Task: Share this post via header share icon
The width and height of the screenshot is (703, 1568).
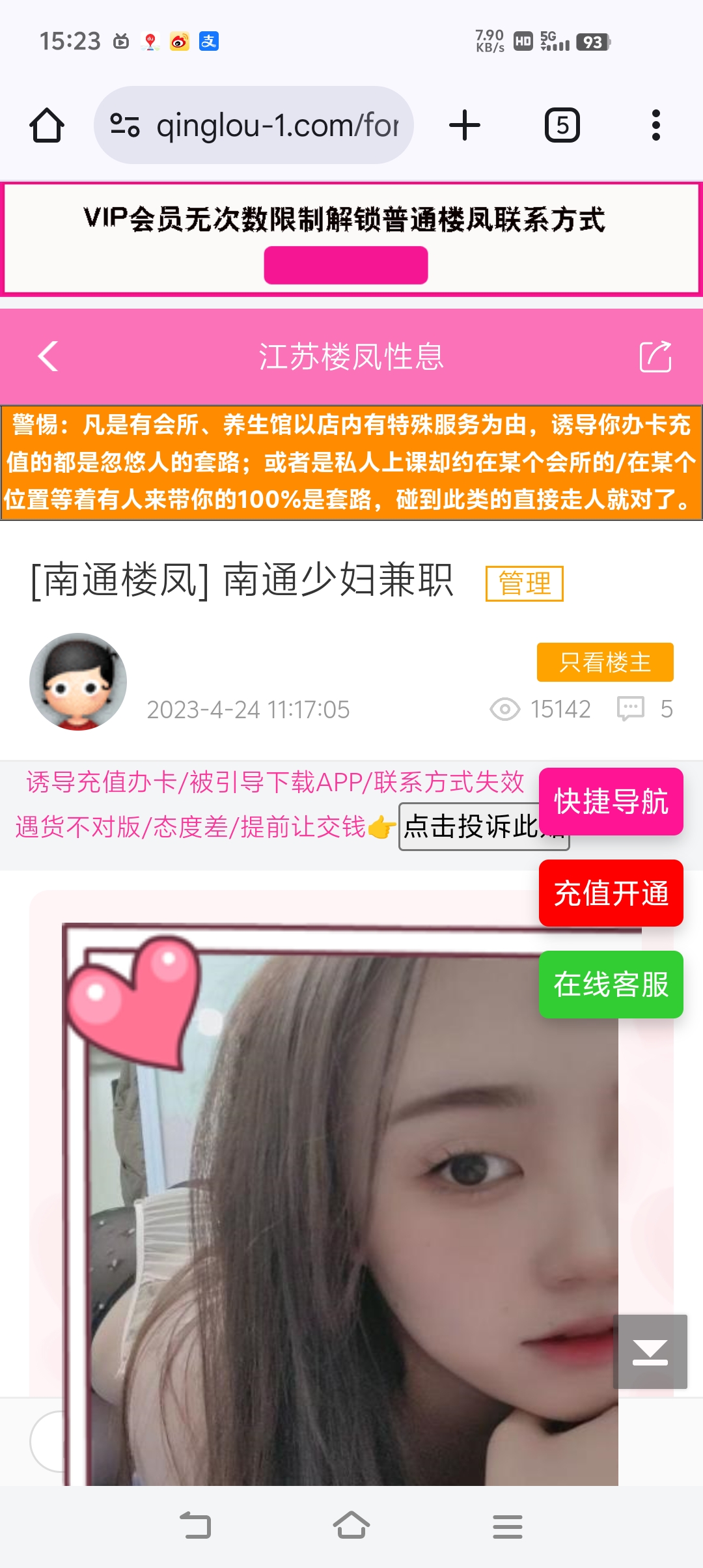Action: pyautogui.click(x=655, y=356)
